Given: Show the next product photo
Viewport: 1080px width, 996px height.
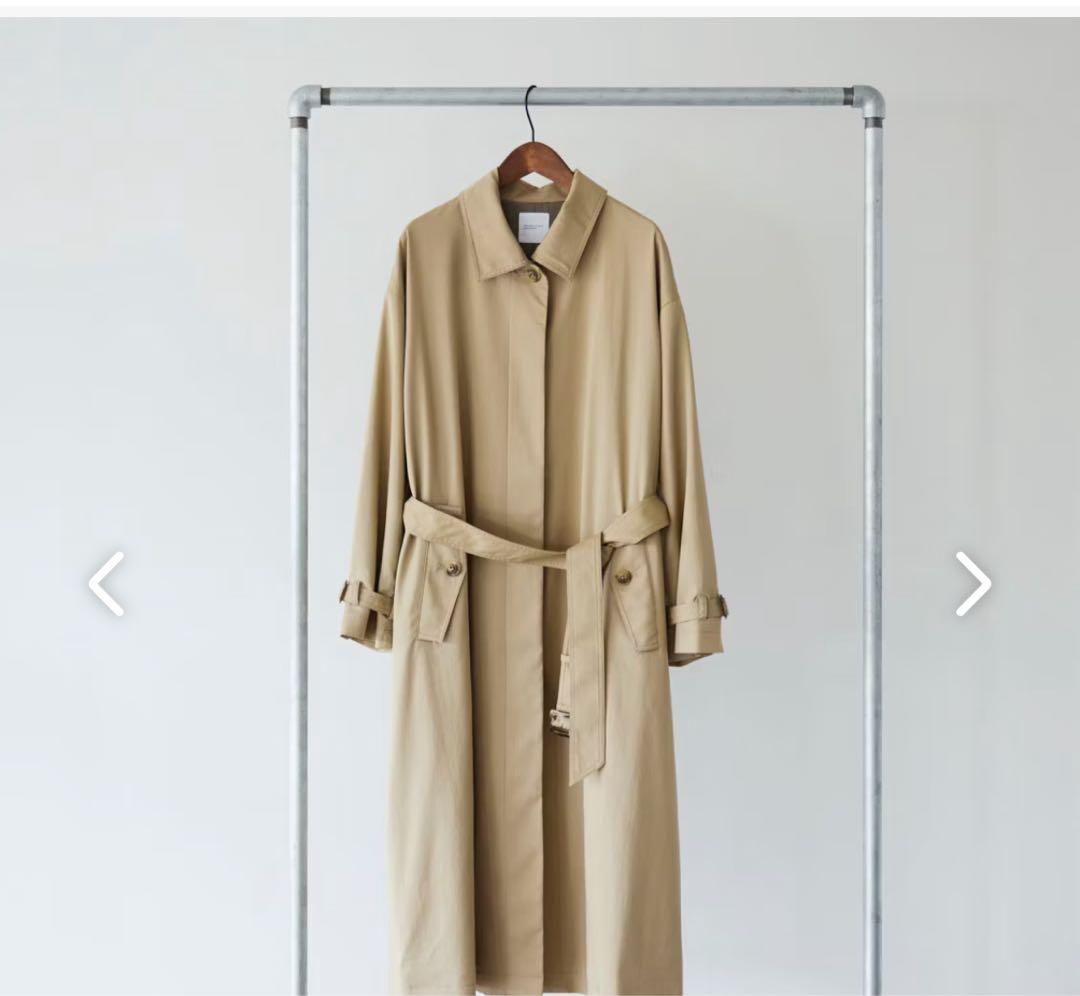Looking at the screenshot, I should 972,584.
